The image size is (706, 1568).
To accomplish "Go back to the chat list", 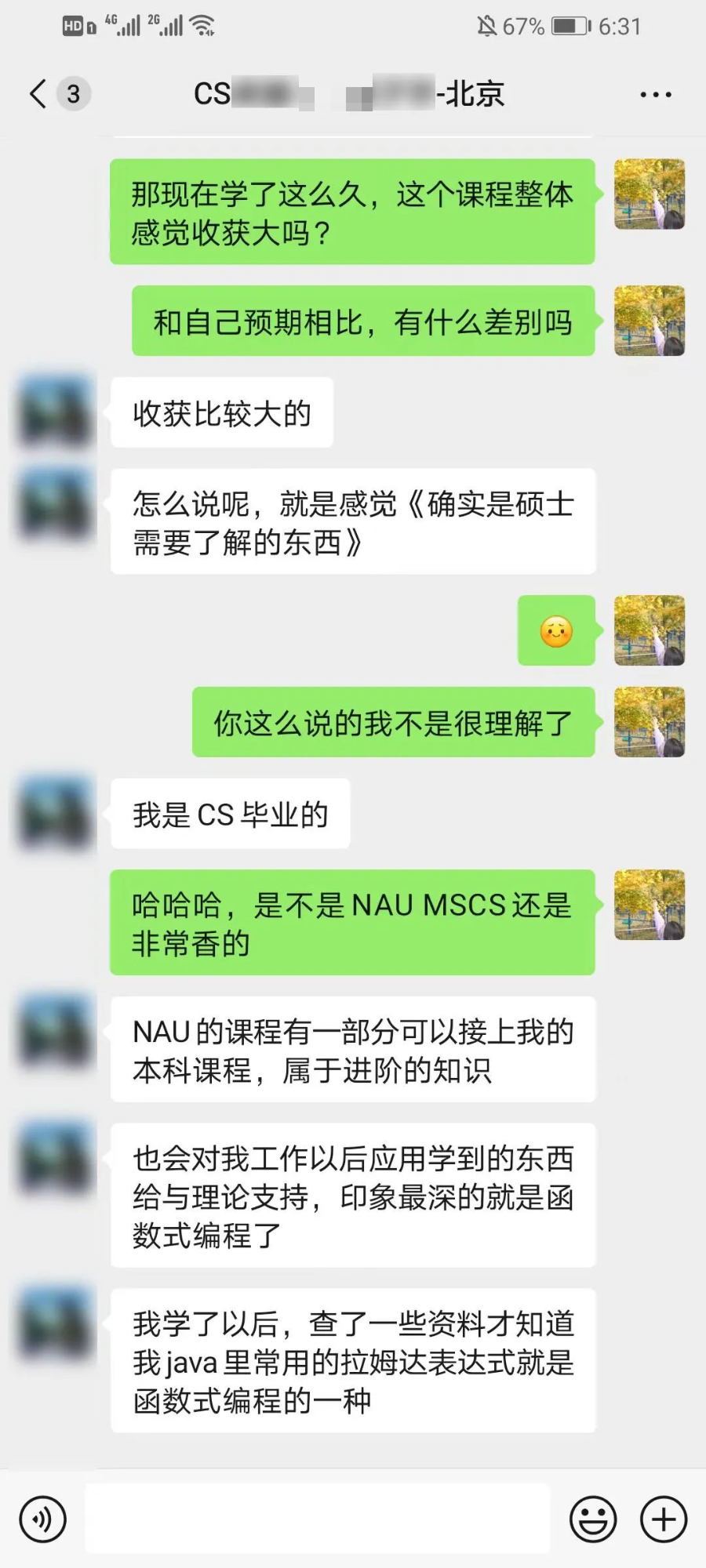I will [38, 94].
